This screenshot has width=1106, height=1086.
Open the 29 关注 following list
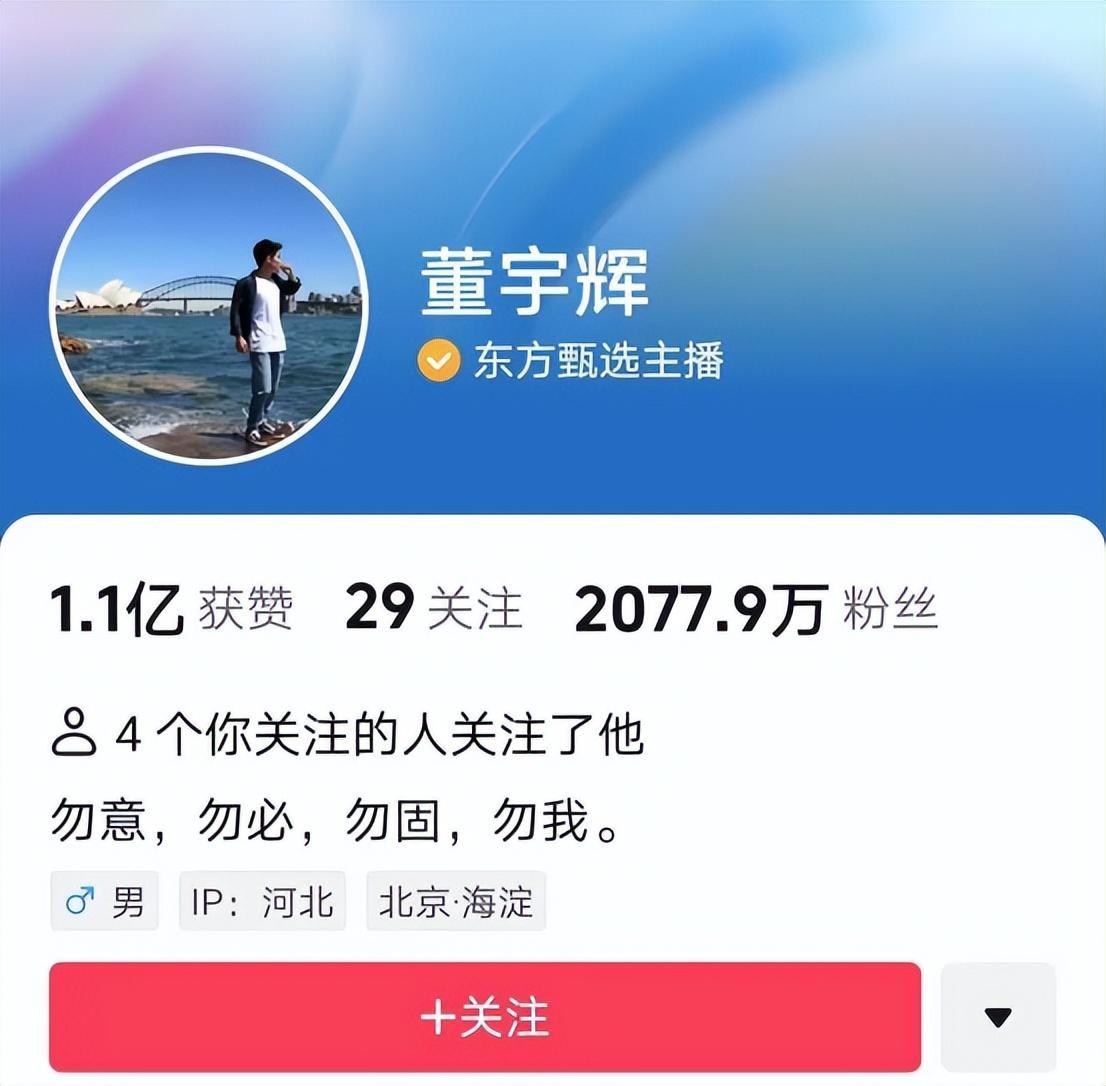pos(433,609)
